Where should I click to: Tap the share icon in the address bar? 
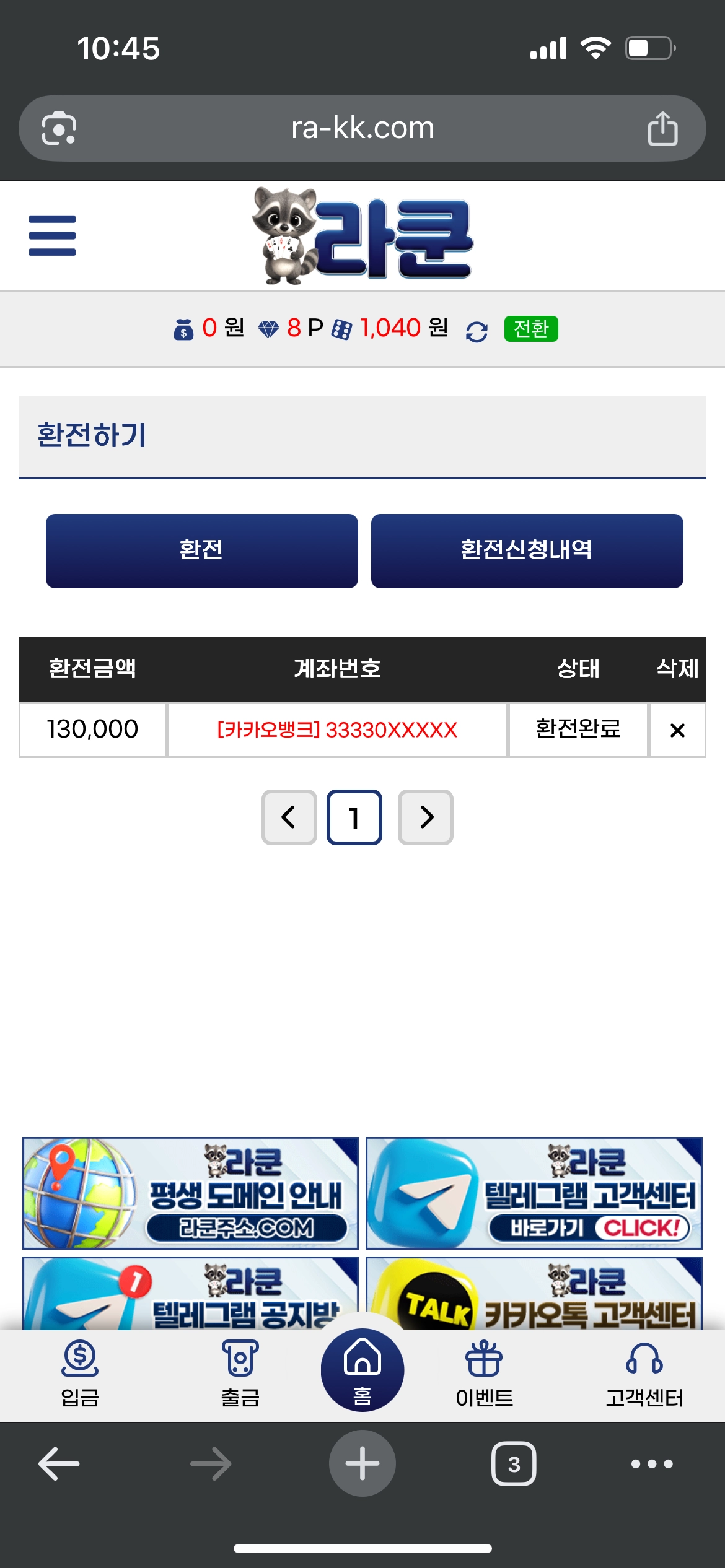tap(662, 127)
